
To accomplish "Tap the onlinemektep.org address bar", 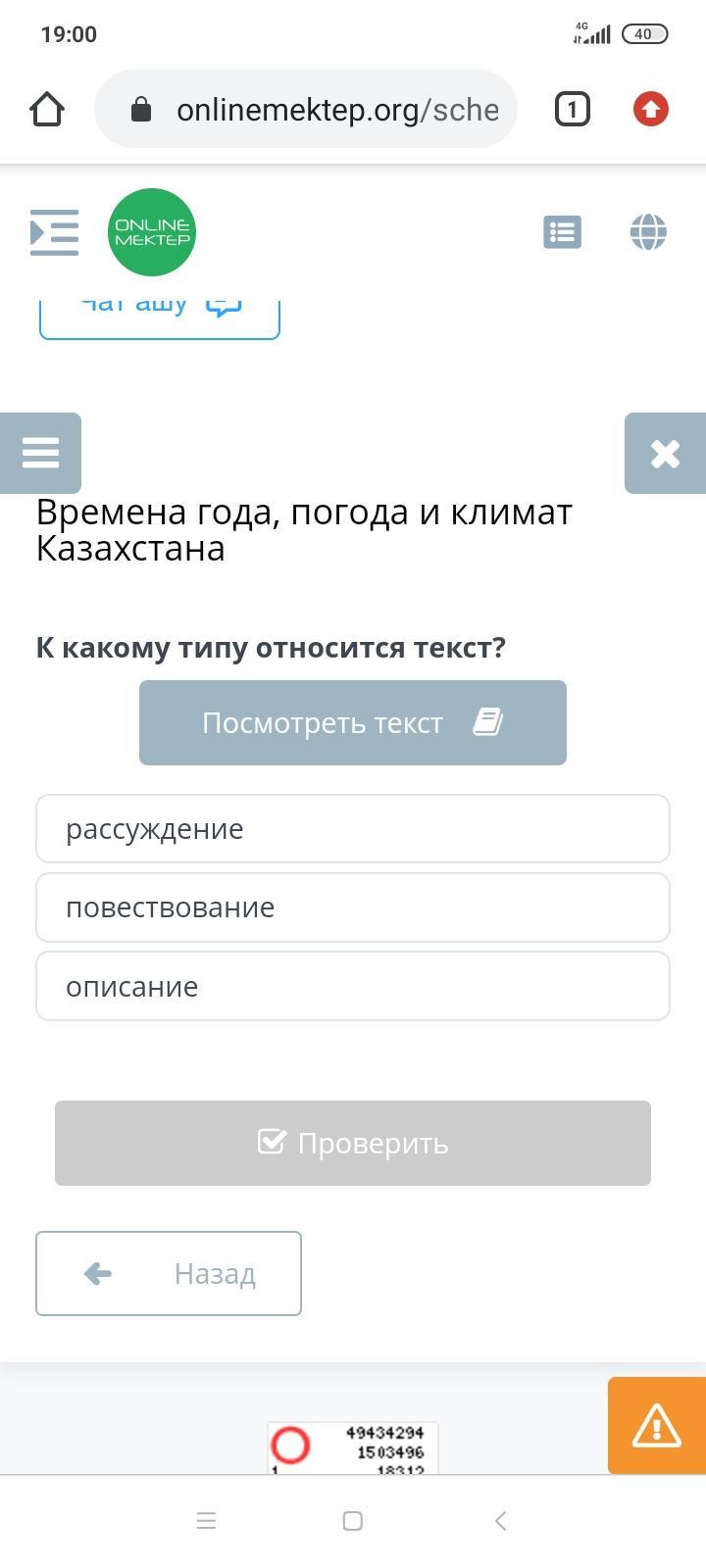I will (306, 109).
